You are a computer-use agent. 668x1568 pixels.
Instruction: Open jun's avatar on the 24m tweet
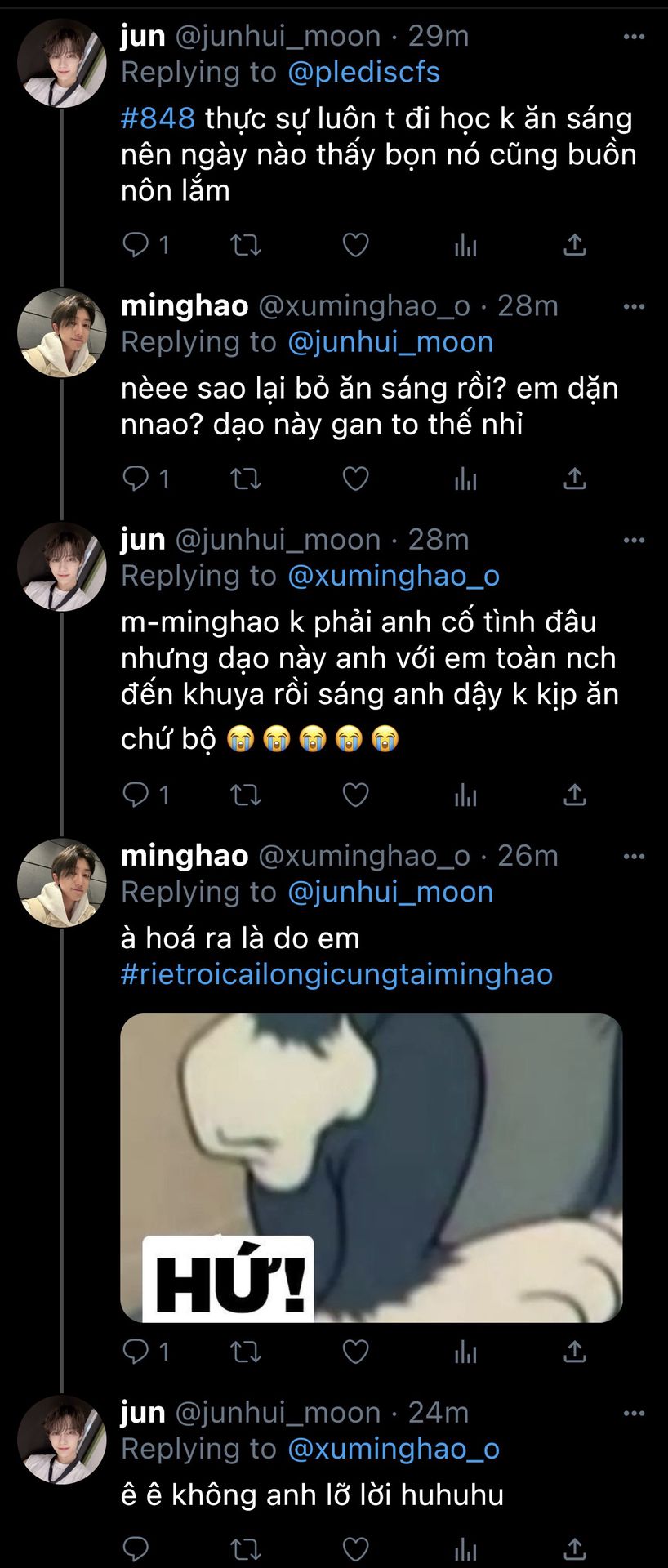click(62, 1440)
